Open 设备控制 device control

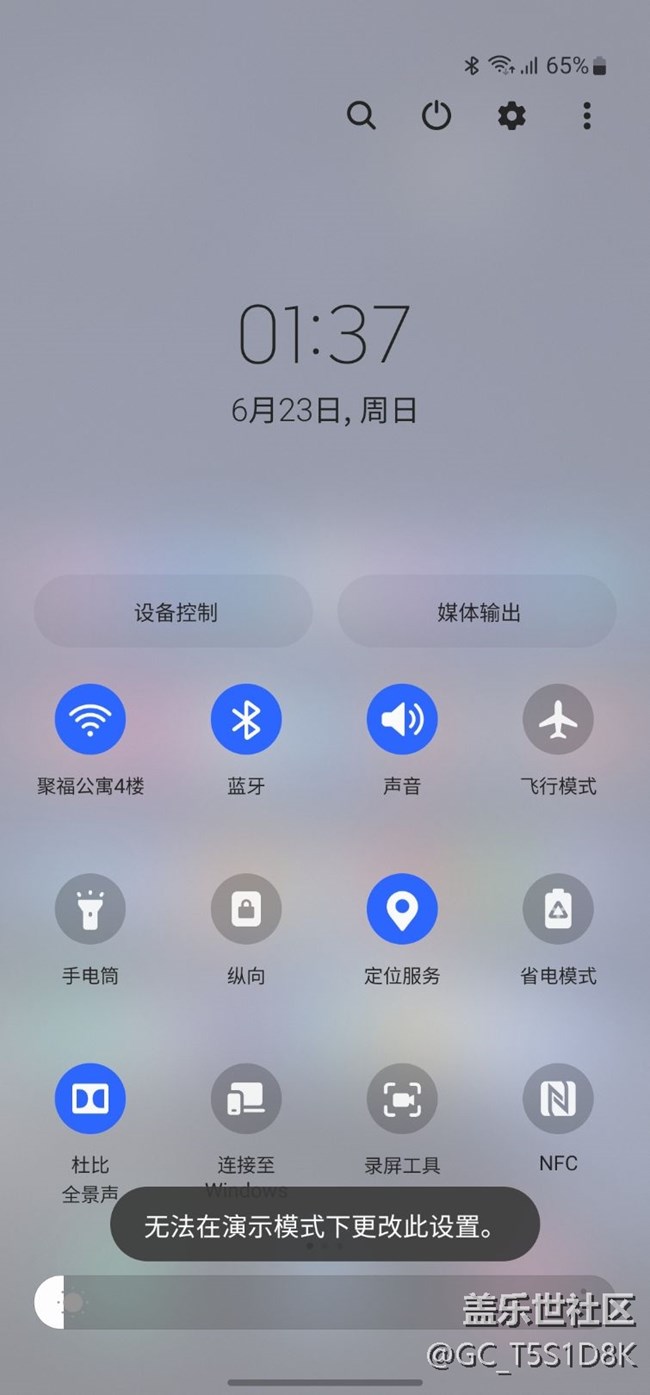click(174, 612)
